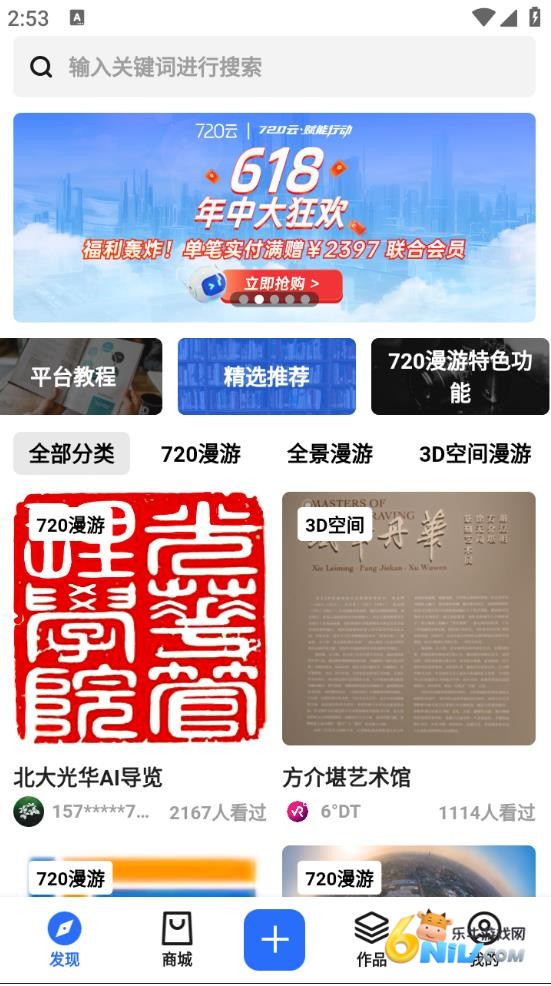Tap the blue plus create button
This screenshot has width=551, height=986.
(x=275, y=939)
